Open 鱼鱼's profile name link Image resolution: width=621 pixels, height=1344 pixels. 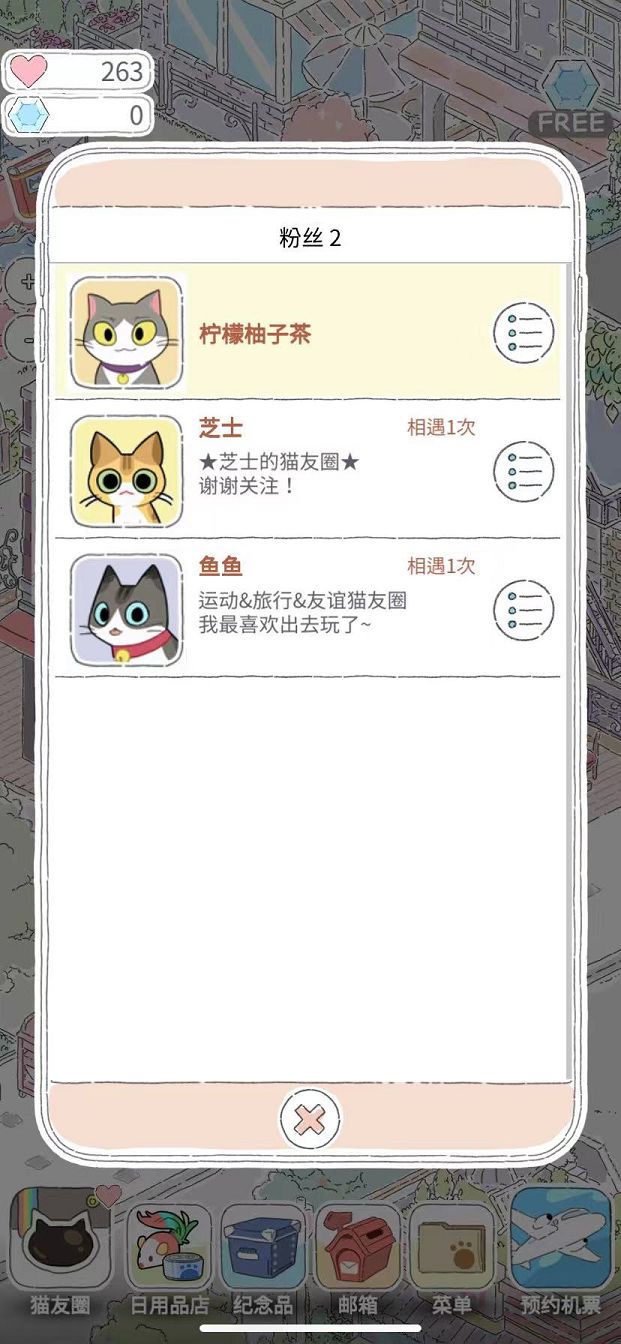[x=221, y=566]
